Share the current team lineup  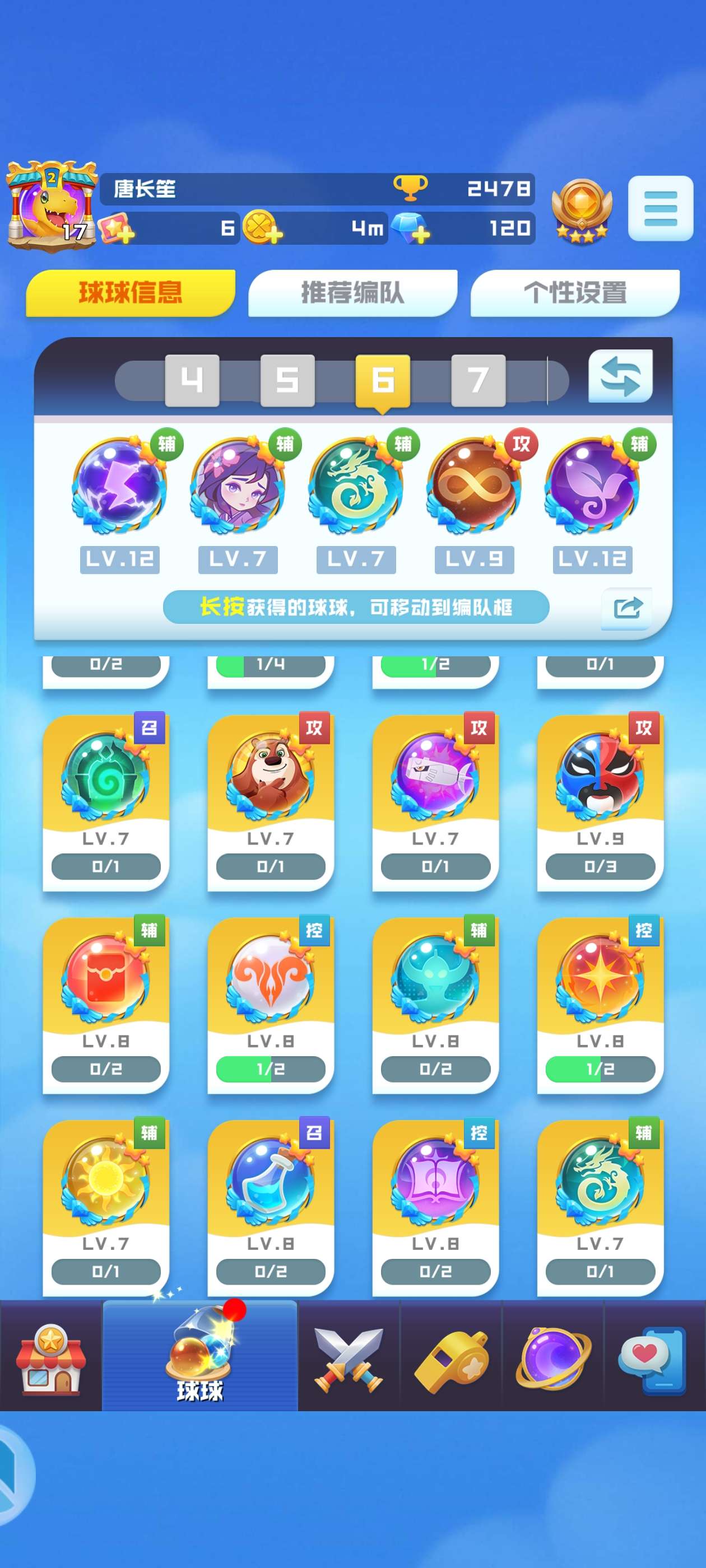627,607
